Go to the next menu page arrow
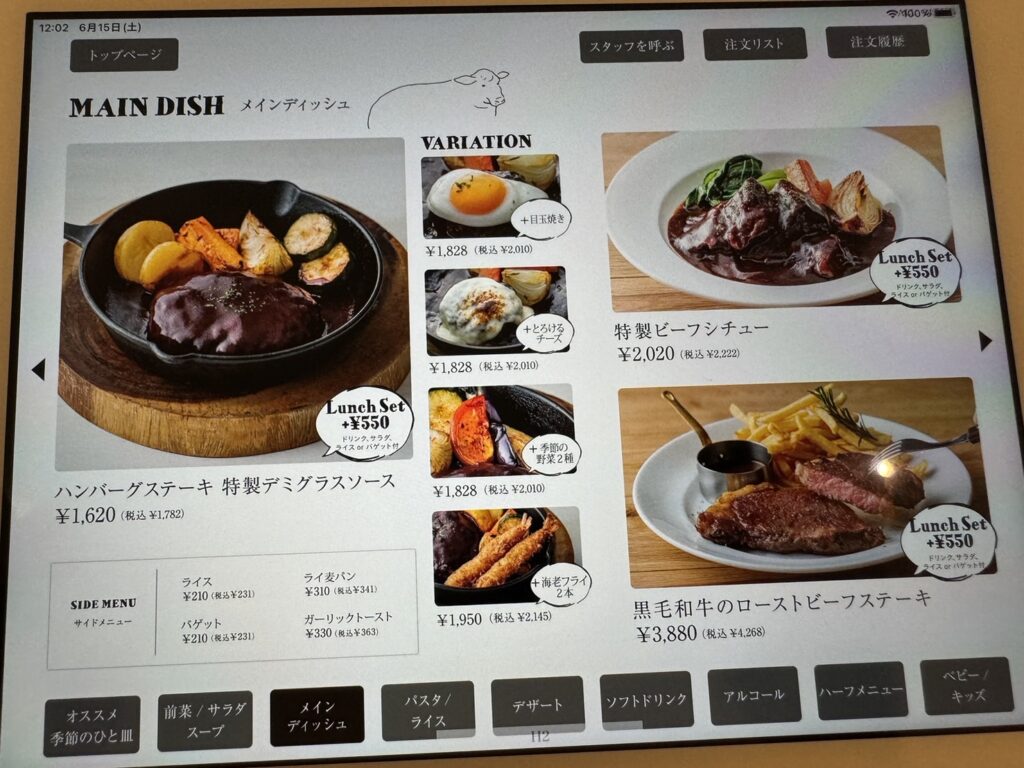Viewport: 1024px width, 768px height. 985,341
